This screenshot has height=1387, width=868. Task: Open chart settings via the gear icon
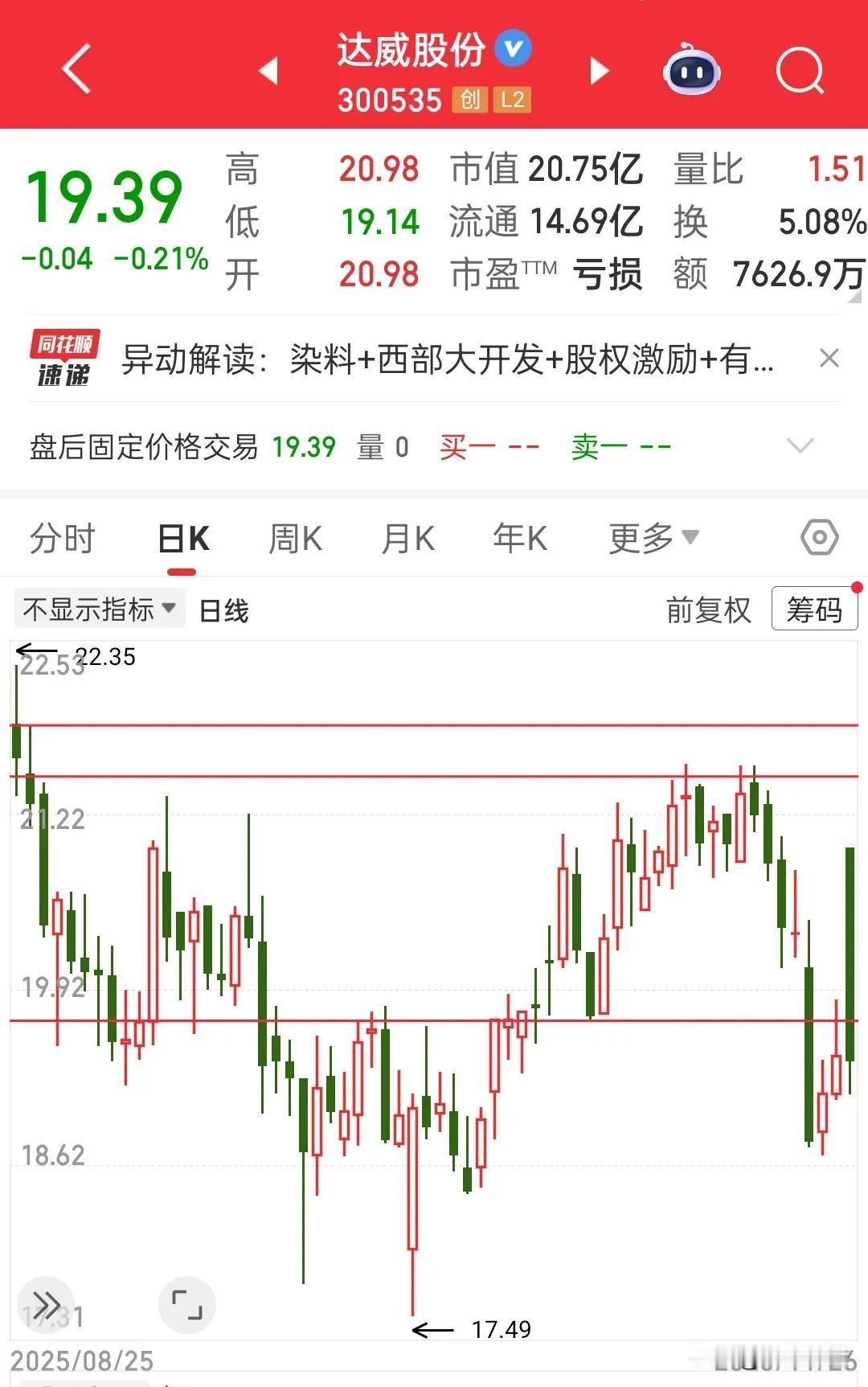pos(818,537)
